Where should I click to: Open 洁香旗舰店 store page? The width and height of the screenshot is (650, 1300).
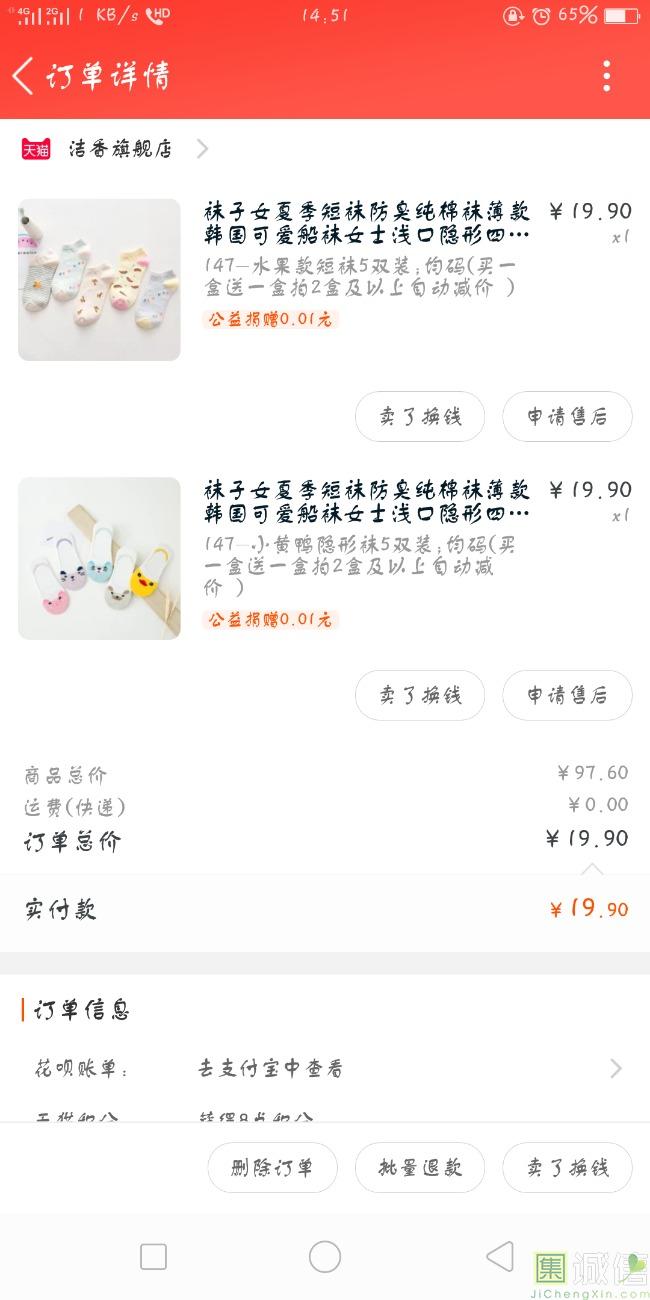120,149
